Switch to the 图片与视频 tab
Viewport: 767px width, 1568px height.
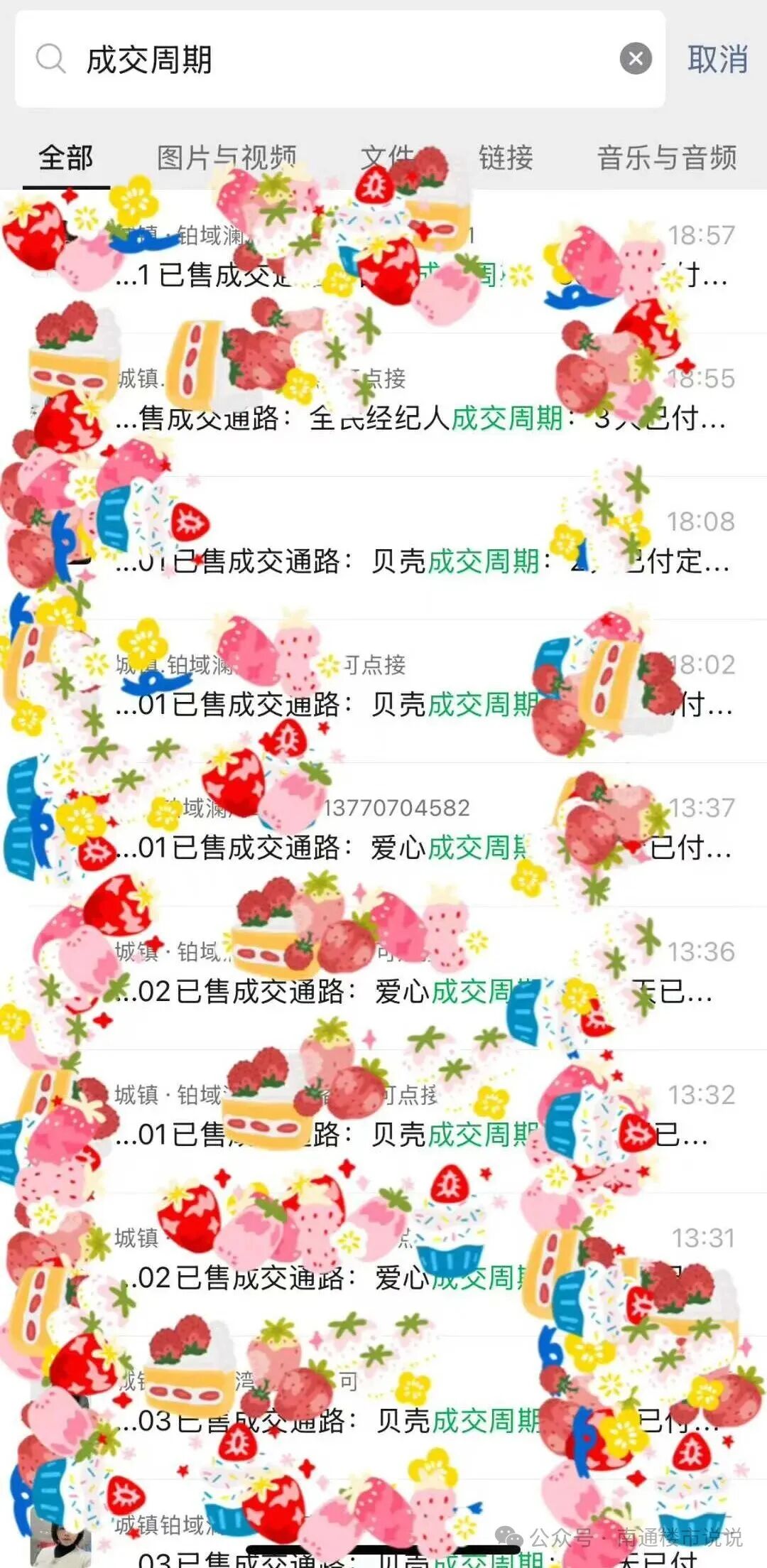tap(227, 158)
